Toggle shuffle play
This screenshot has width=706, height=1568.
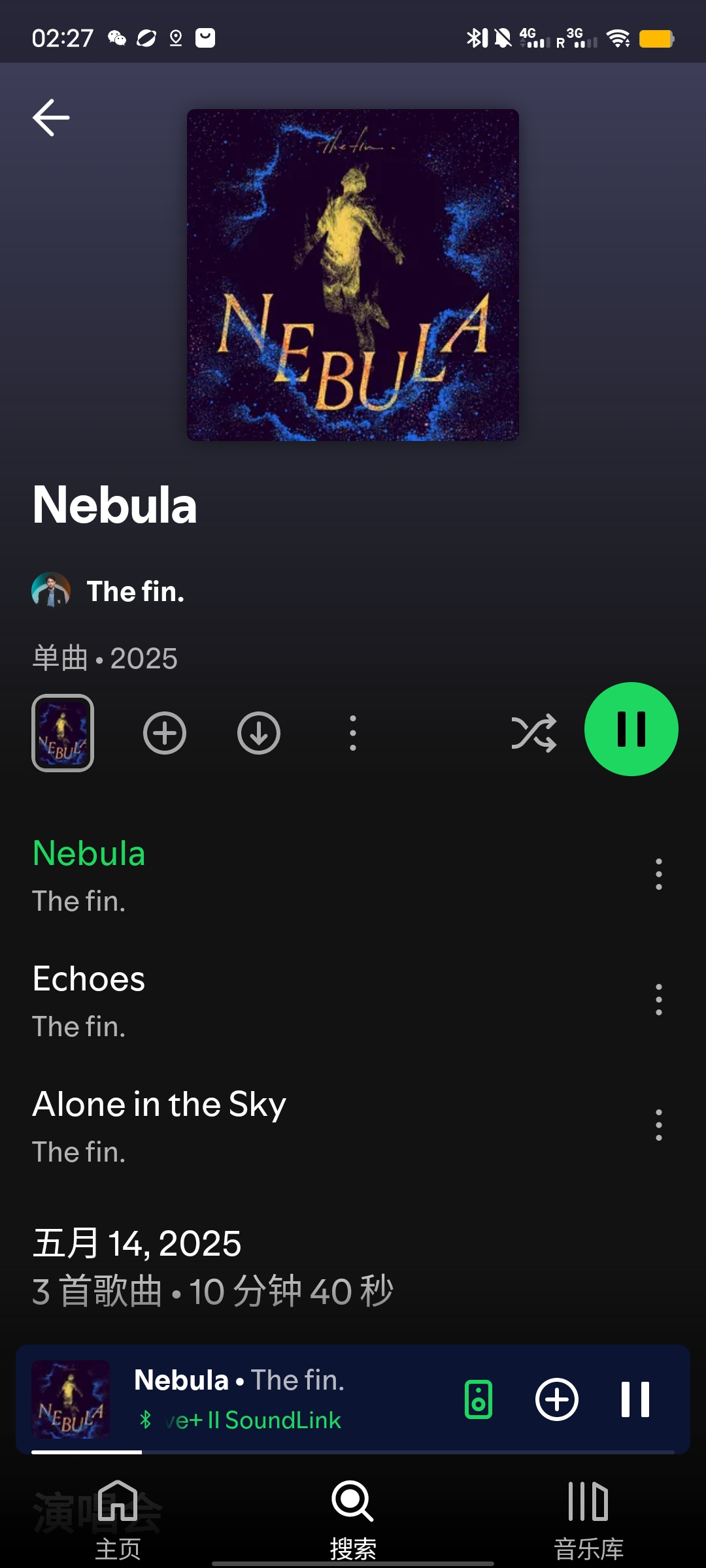tap(533, 732)
